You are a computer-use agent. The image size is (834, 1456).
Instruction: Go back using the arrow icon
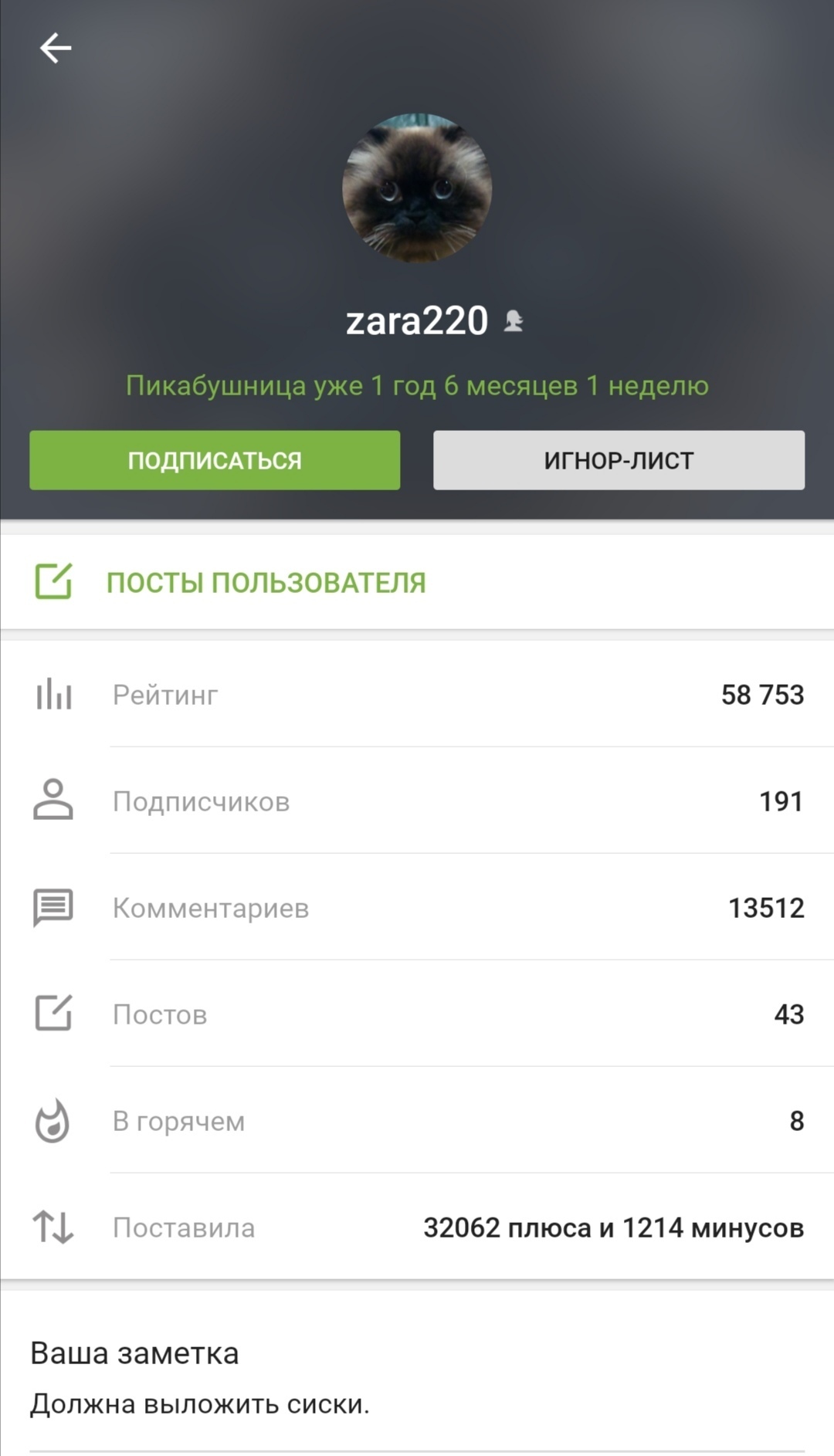click(56, 48)
